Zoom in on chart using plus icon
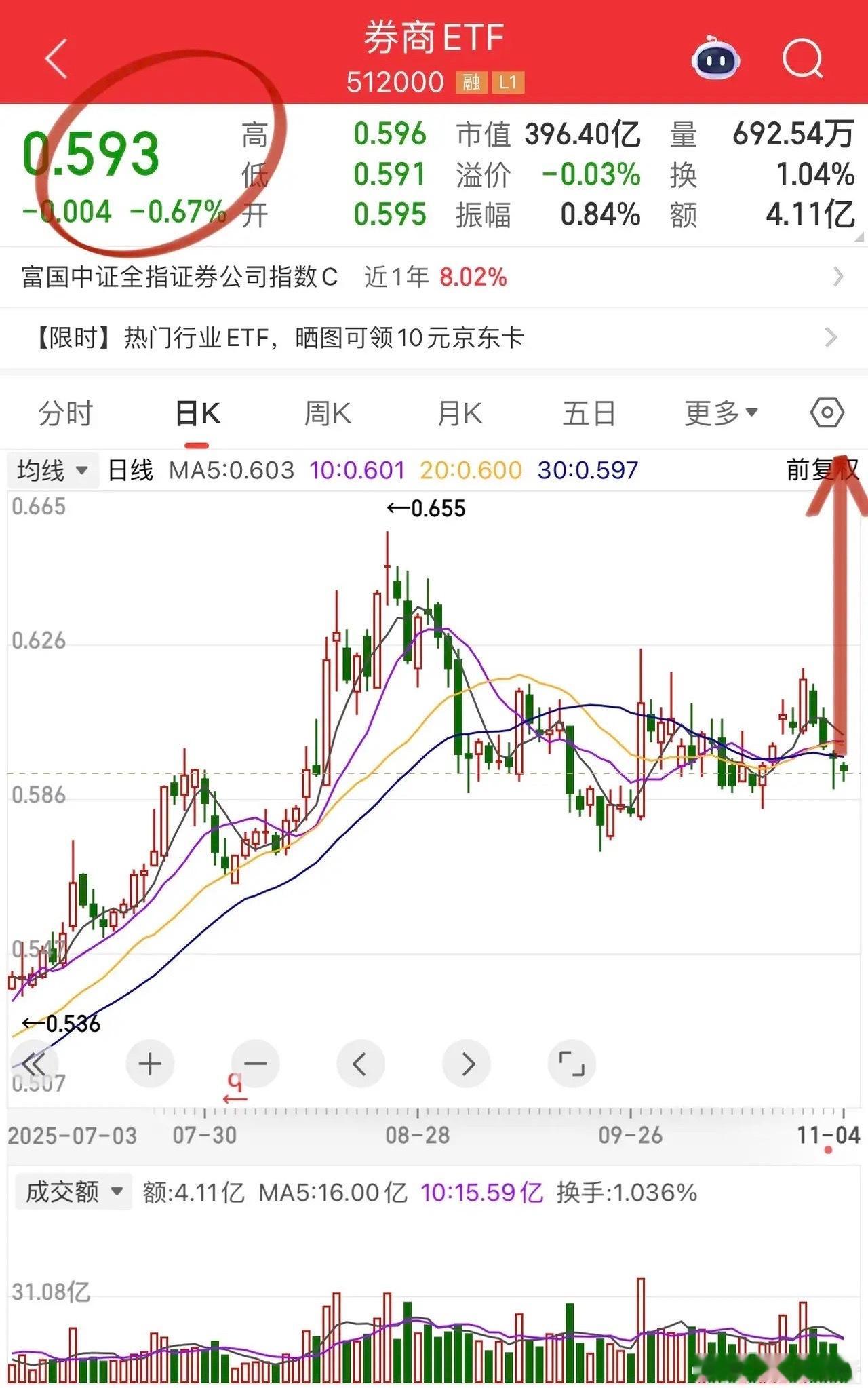 [150, 1064]
